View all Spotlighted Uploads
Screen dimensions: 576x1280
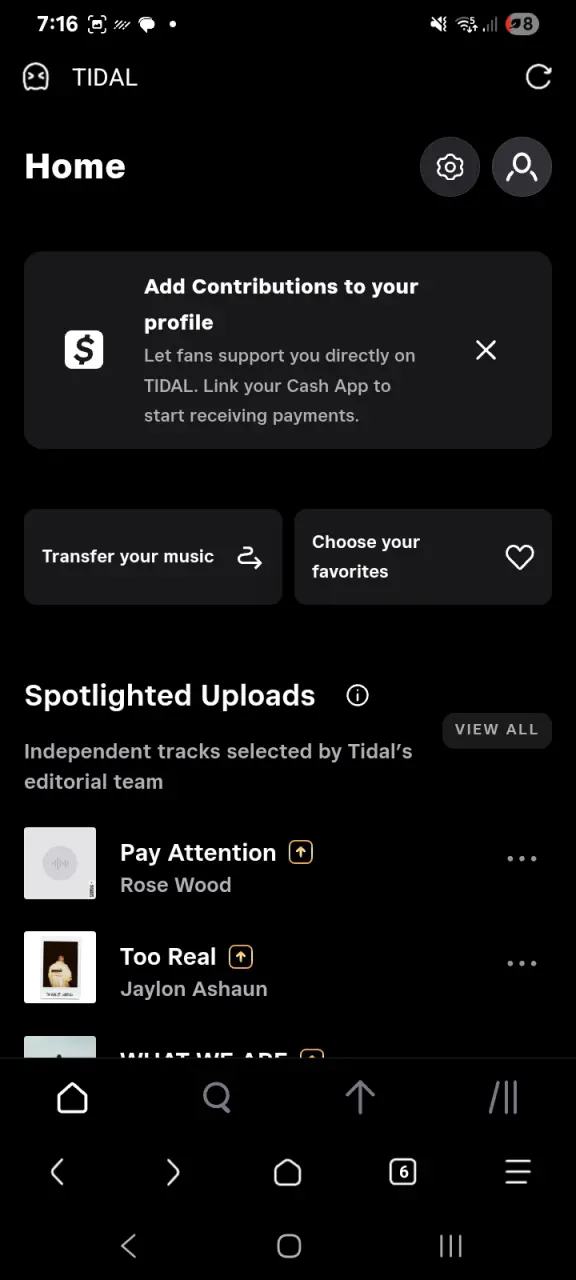point(497,730)
